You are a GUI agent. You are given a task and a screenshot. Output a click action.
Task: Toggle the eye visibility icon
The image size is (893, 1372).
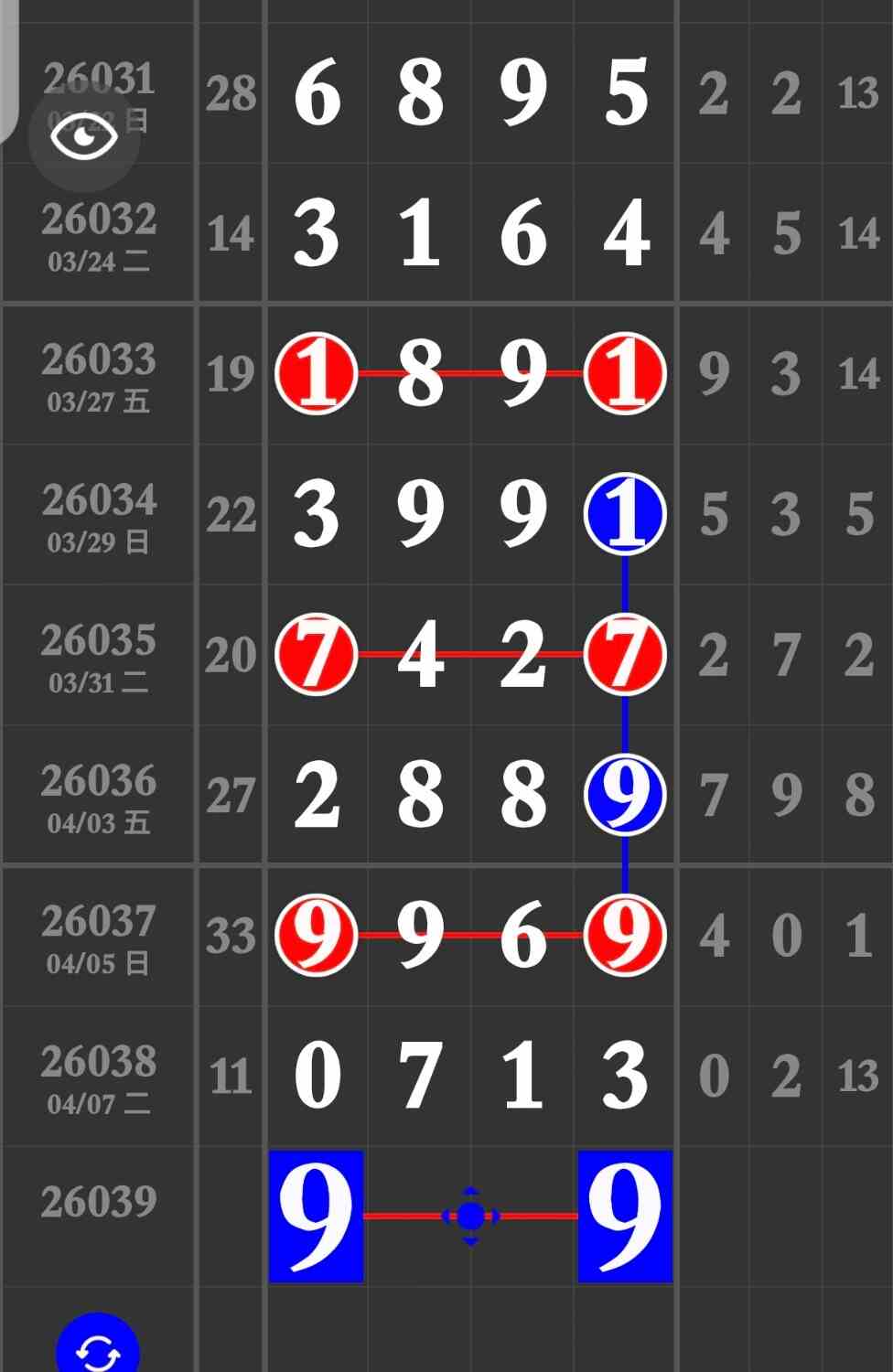point(83,137)
